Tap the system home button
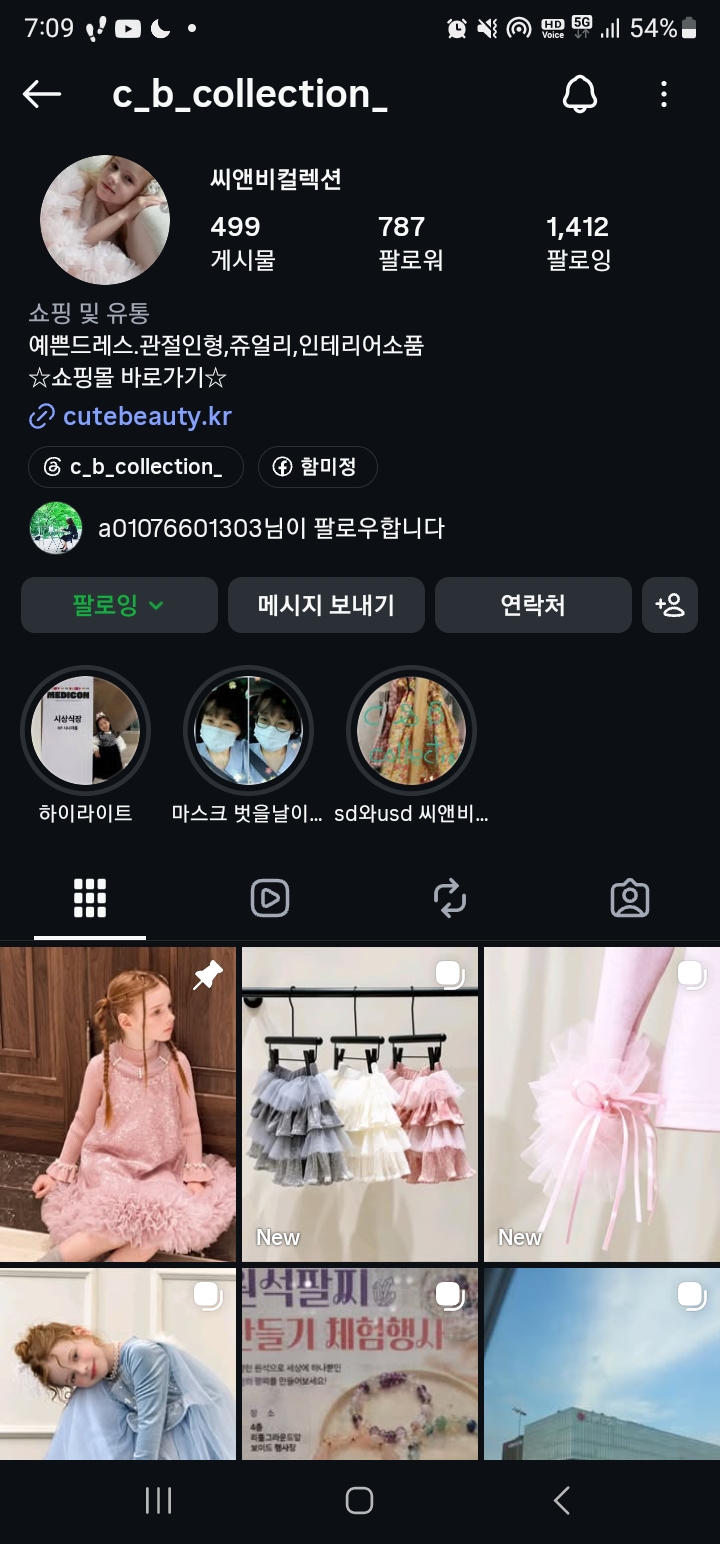The height and width of the screenshot is (1544, 720). (x=359, y=1500)
